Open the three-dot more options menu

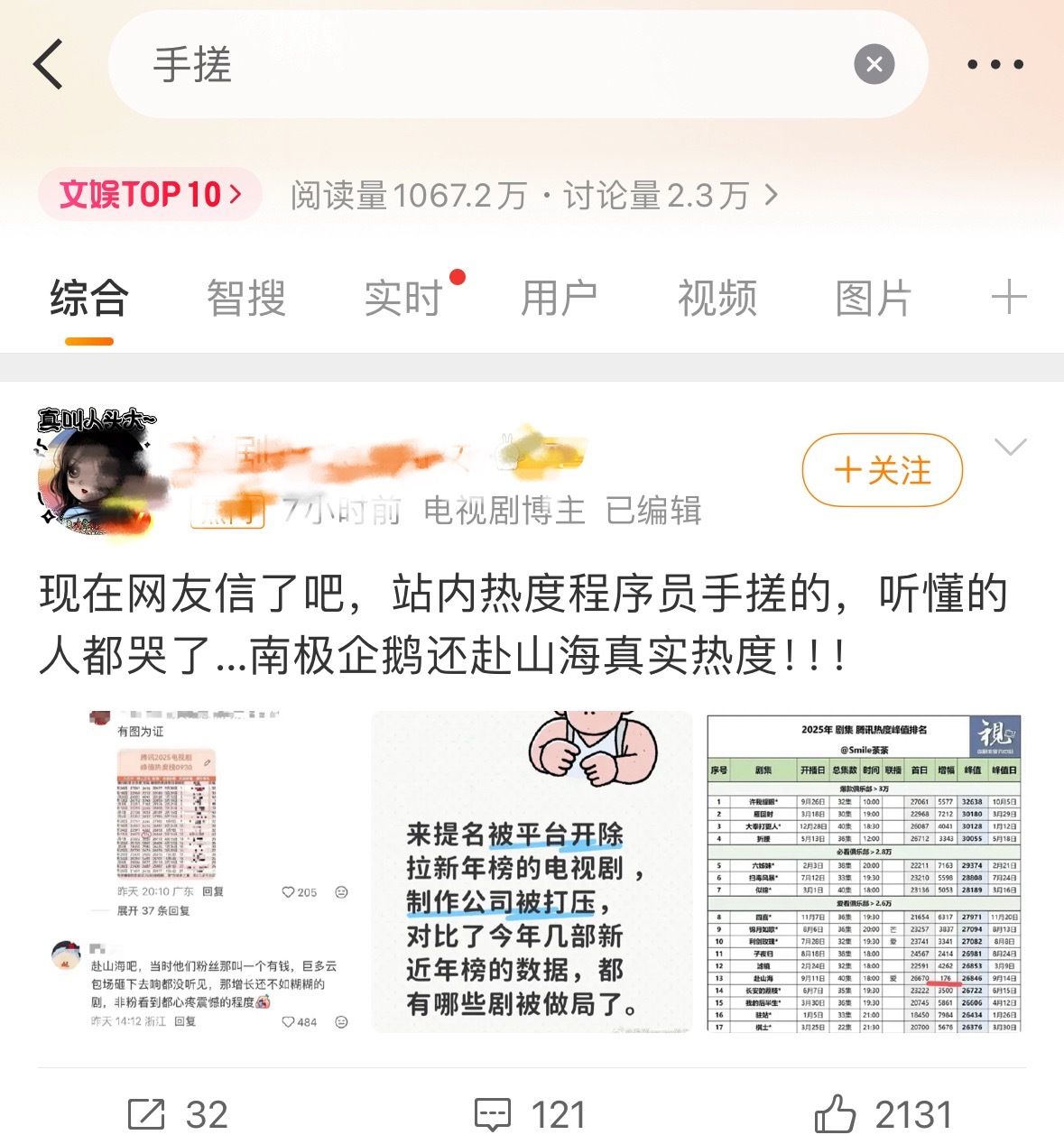point(996,64)
